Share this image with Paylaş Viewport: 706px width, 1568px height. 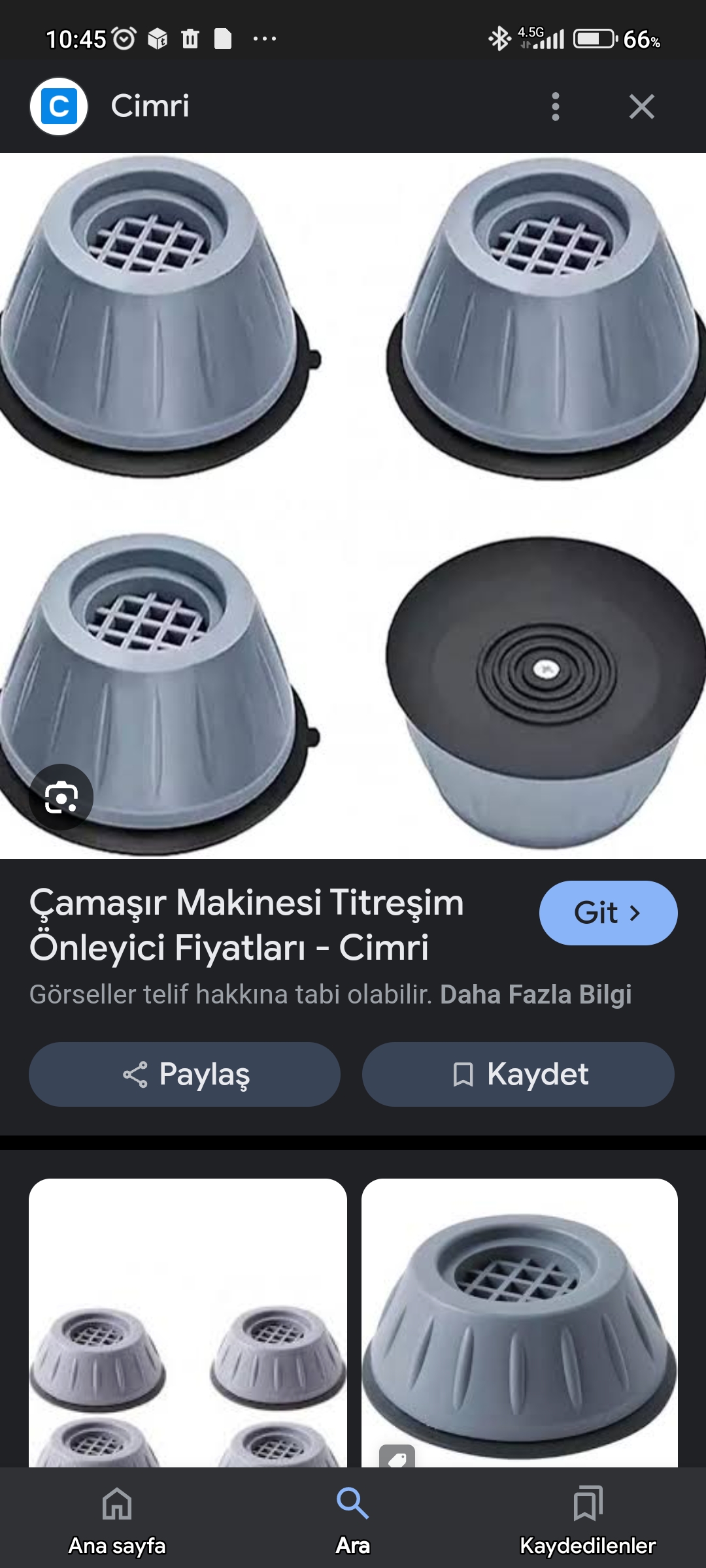(x=184, y=1074)
